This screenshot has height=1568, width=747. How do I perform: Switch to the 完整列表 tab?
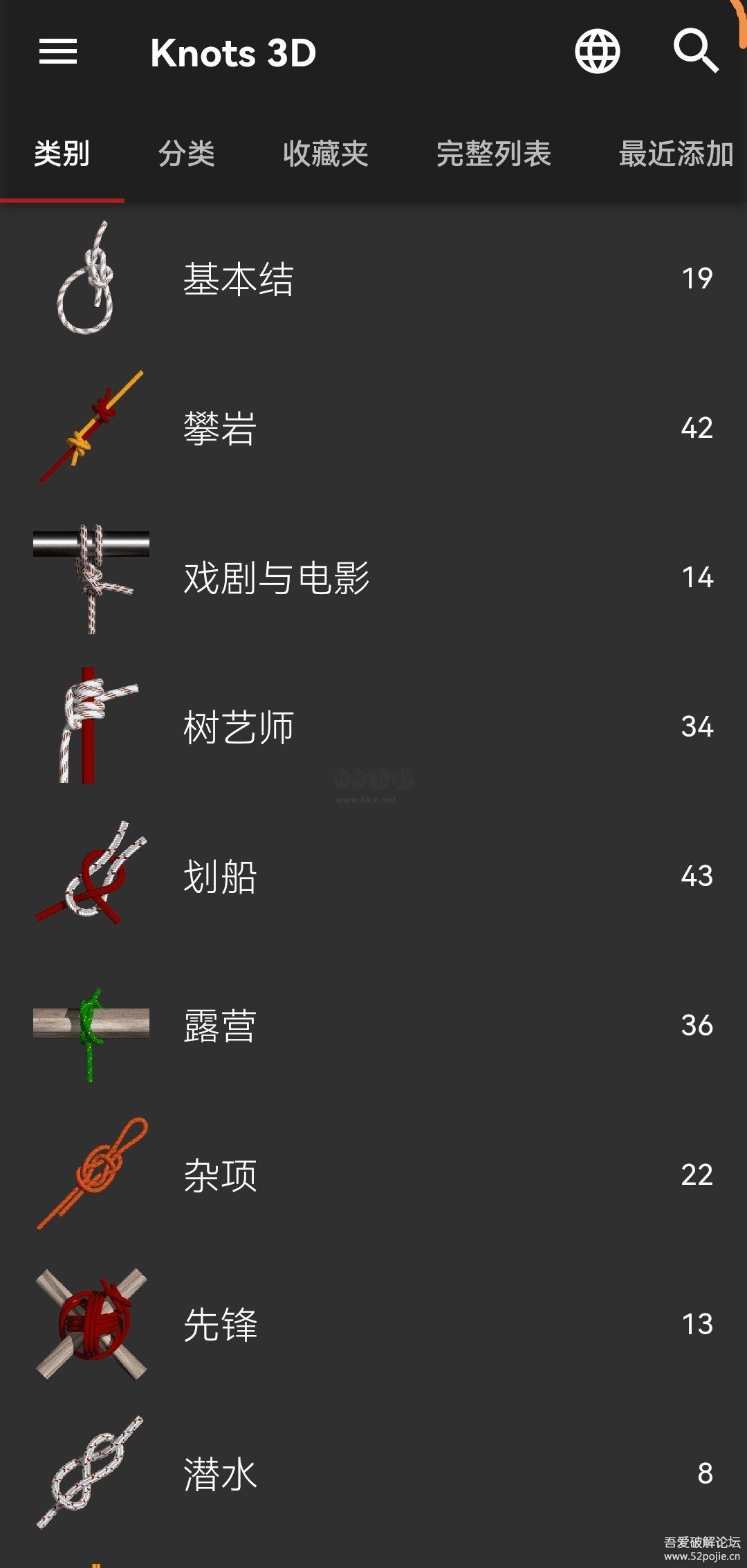tap(493, 154)
